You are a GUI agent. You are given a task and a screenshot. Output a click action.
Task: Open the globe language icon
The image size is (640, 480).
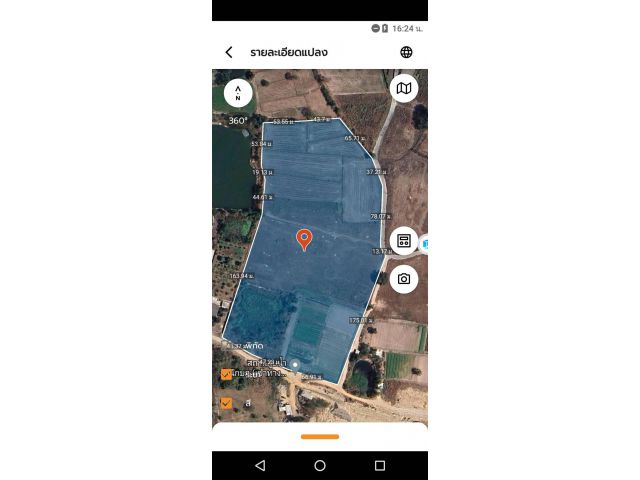pyautogui.click(x=406, y=52)
